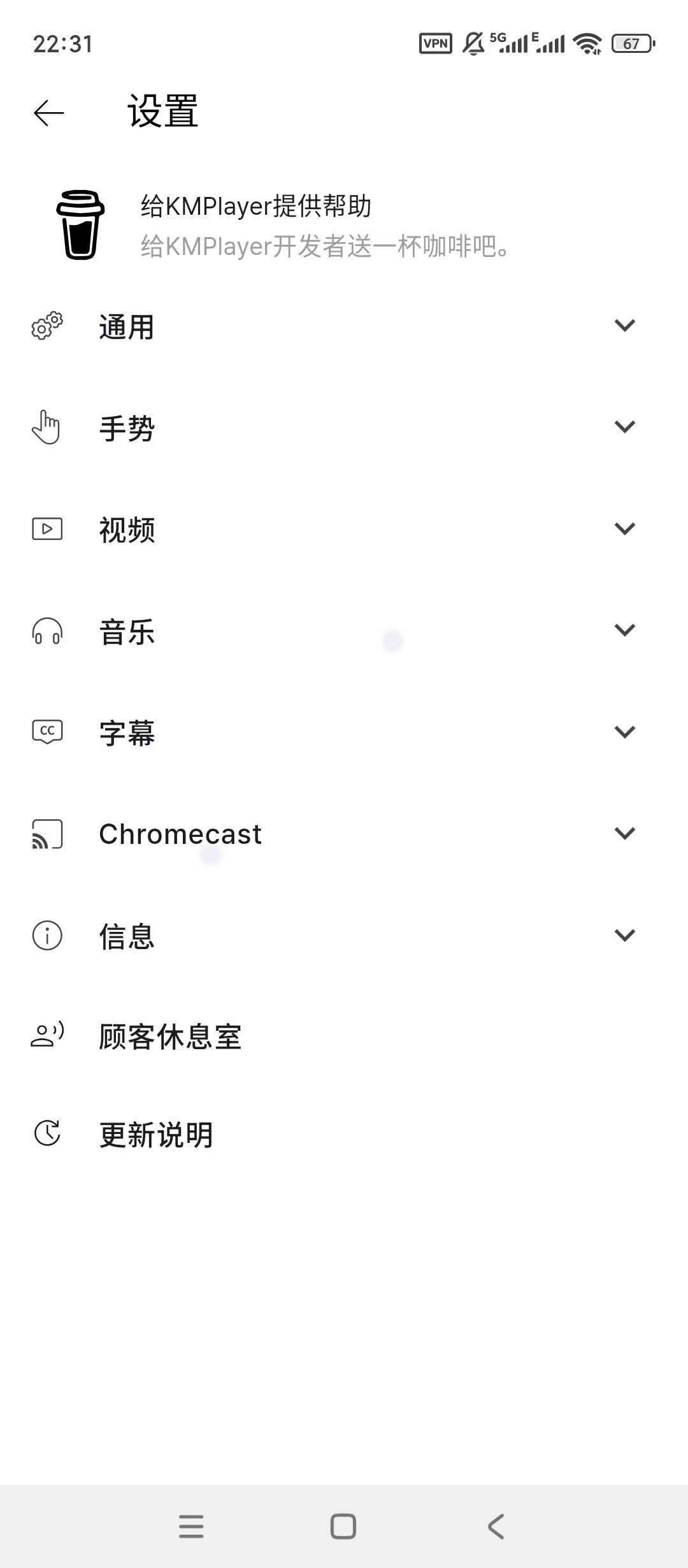The image size is (688, 1568).
Task: Expand the 字幕 settings section
Action: point(344,732)
